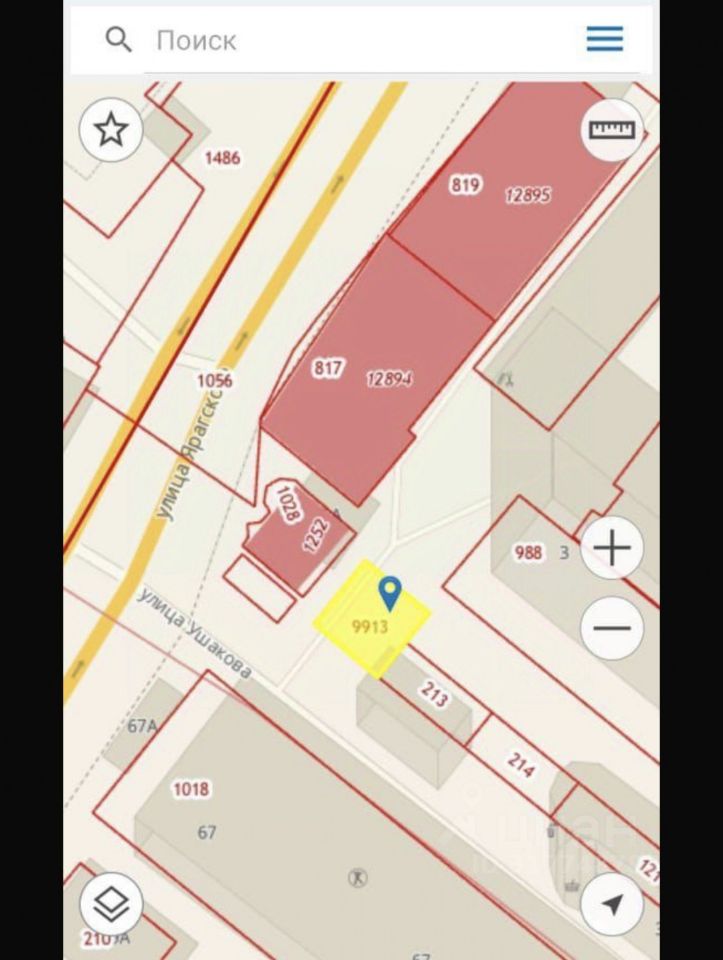Zoom out with the minus button
Screen dimensions: 723x960
click(x=612, y=628)
